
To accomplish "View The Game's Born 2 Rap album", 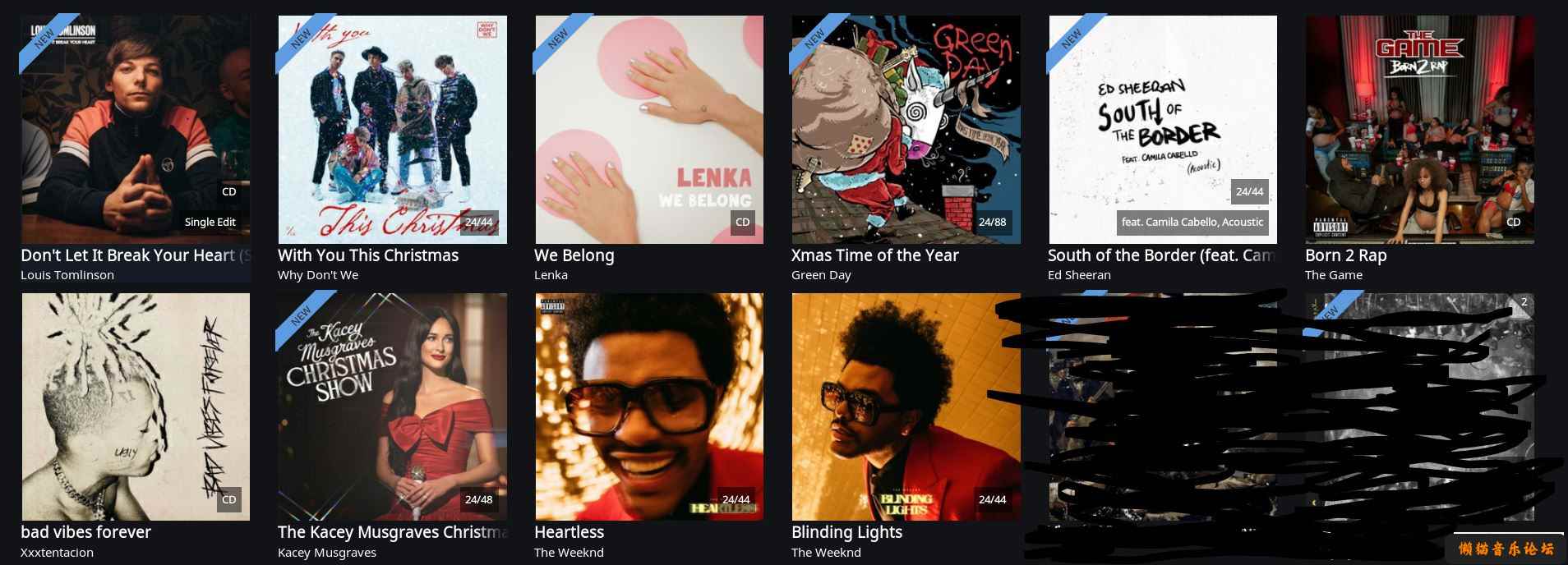I will pyautogui.click(x=1419, y=130).
